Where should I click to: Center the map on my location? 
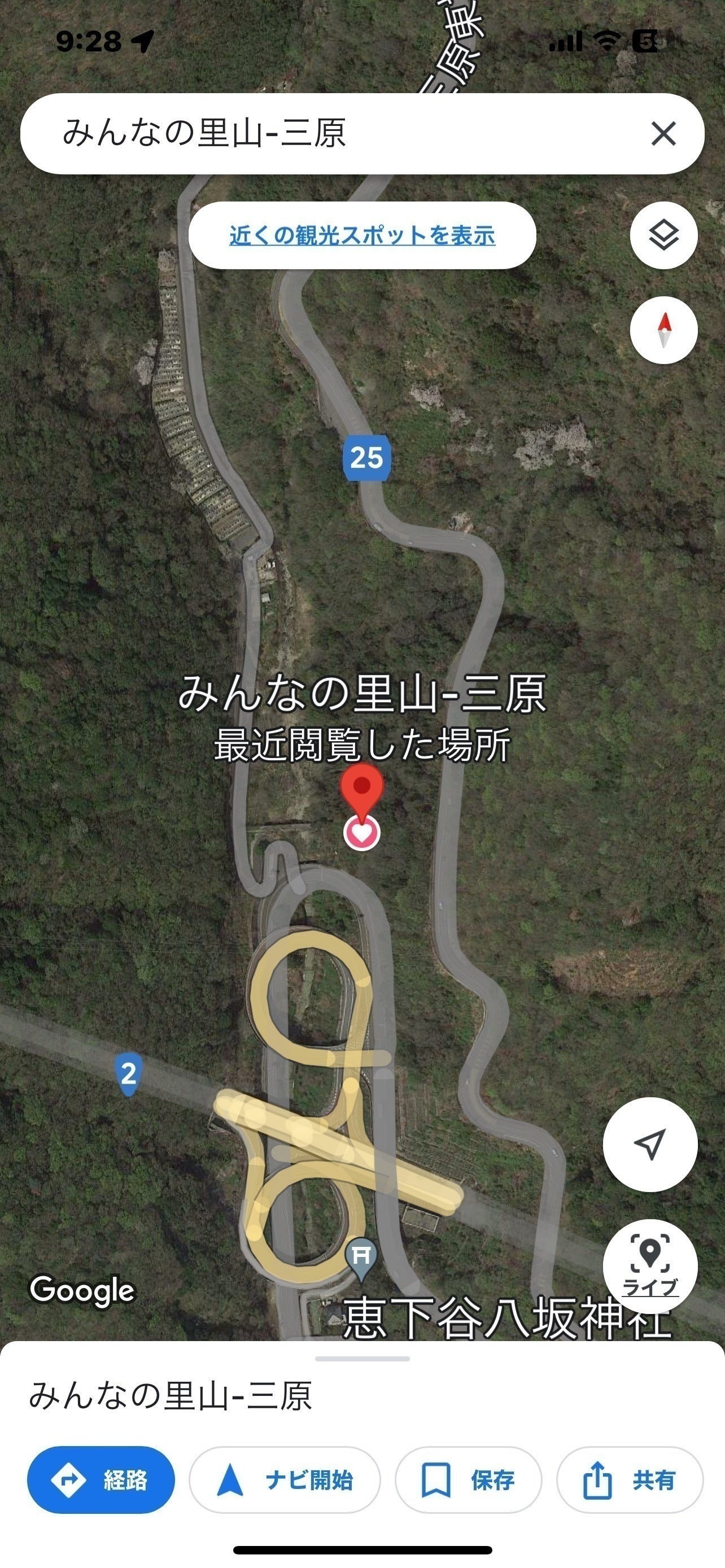click(x=649, y=1144)
